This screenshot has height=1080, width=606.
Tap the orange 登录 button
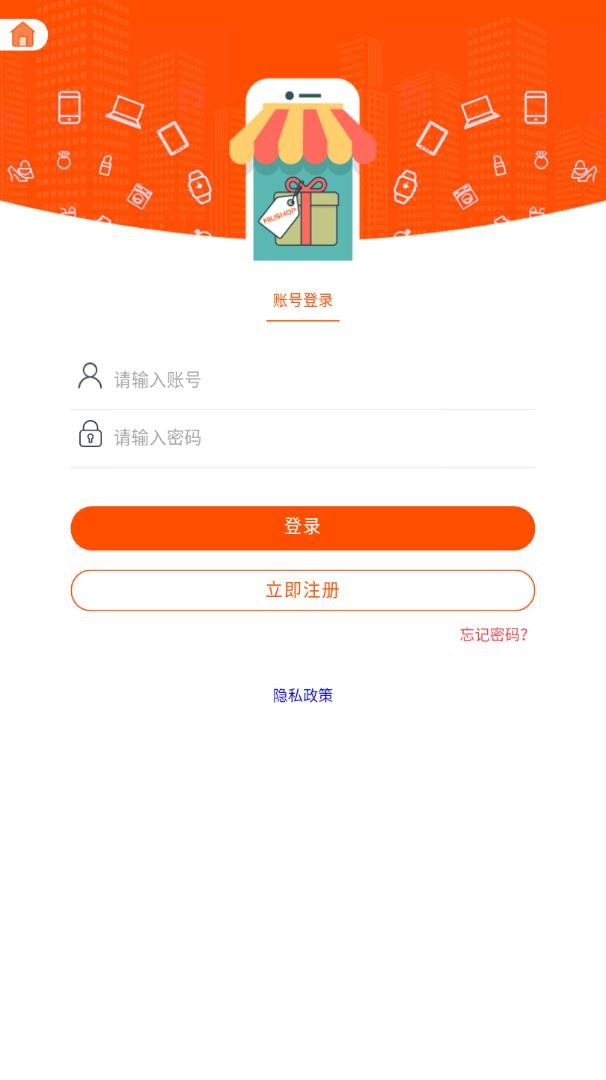point(303,527)
